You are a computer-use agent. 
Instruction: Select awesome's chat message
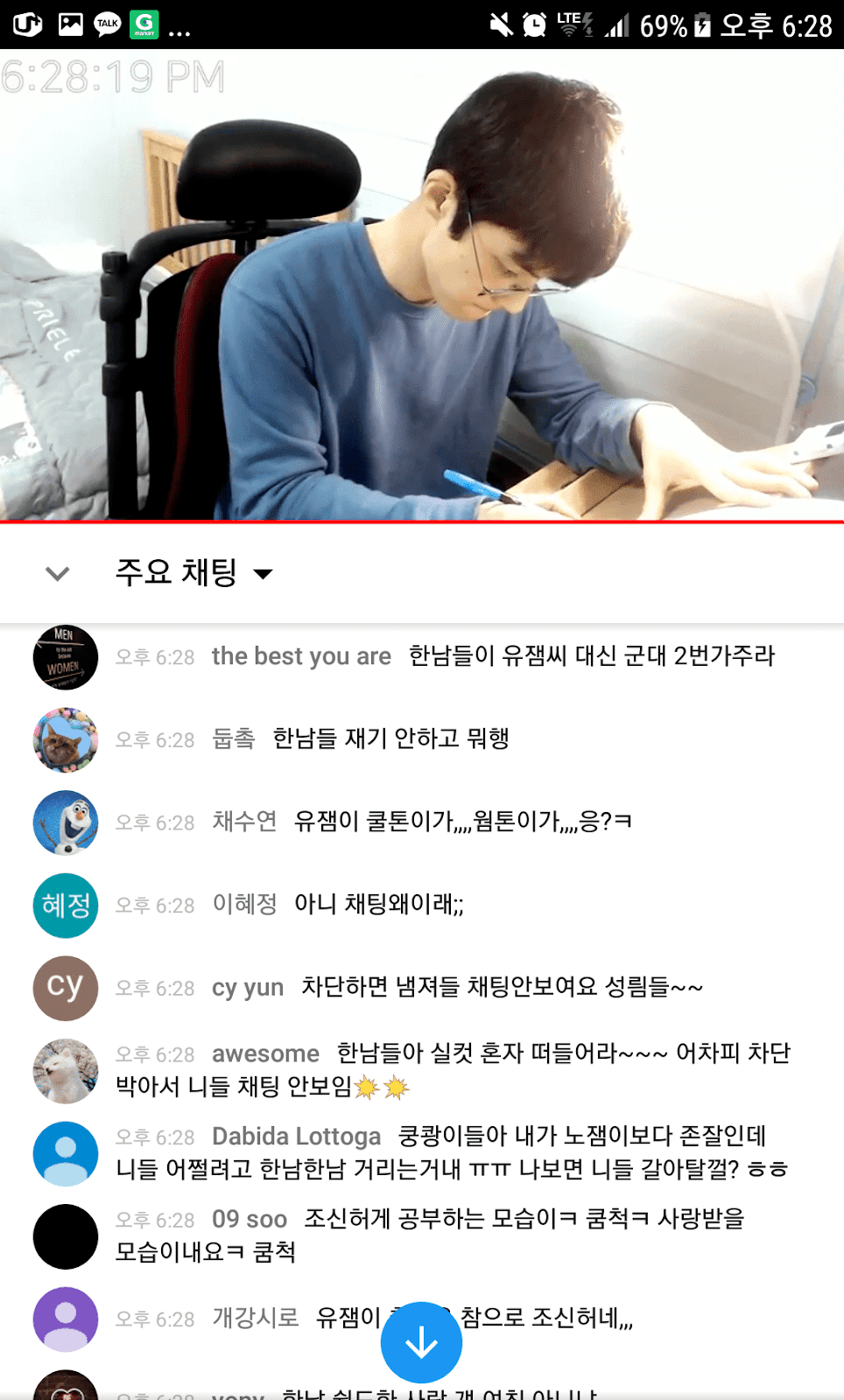tap(453, 1069)
